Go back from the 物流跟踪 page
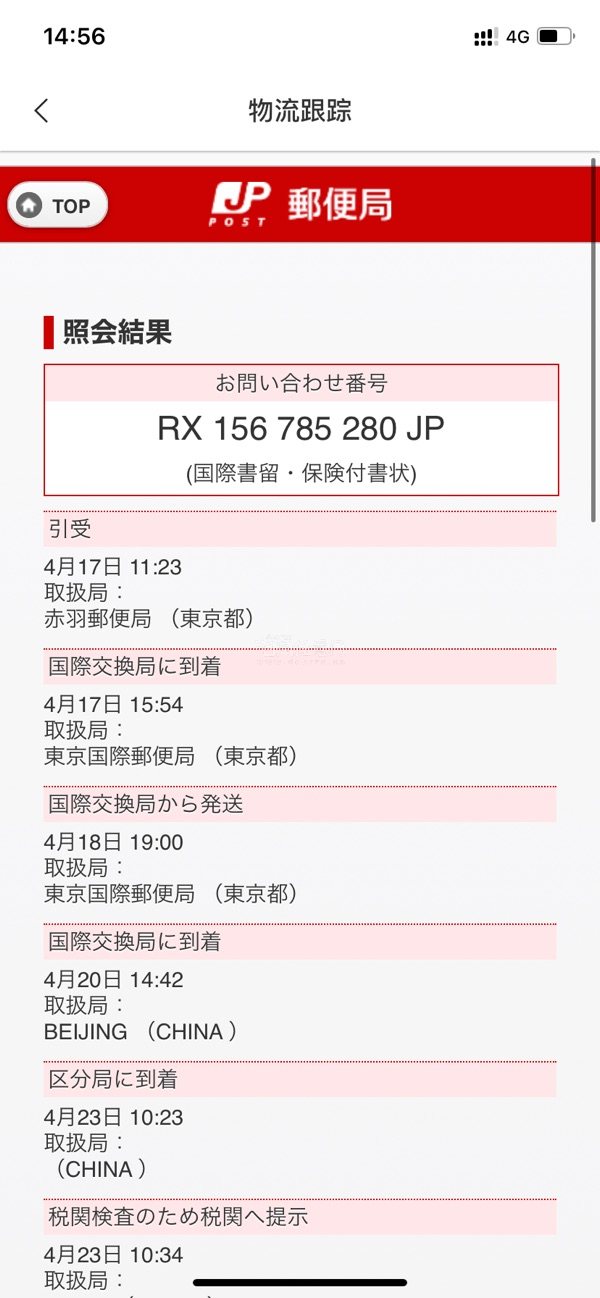The width and height of the screenshot is (600, 1298). click(41, 110)
